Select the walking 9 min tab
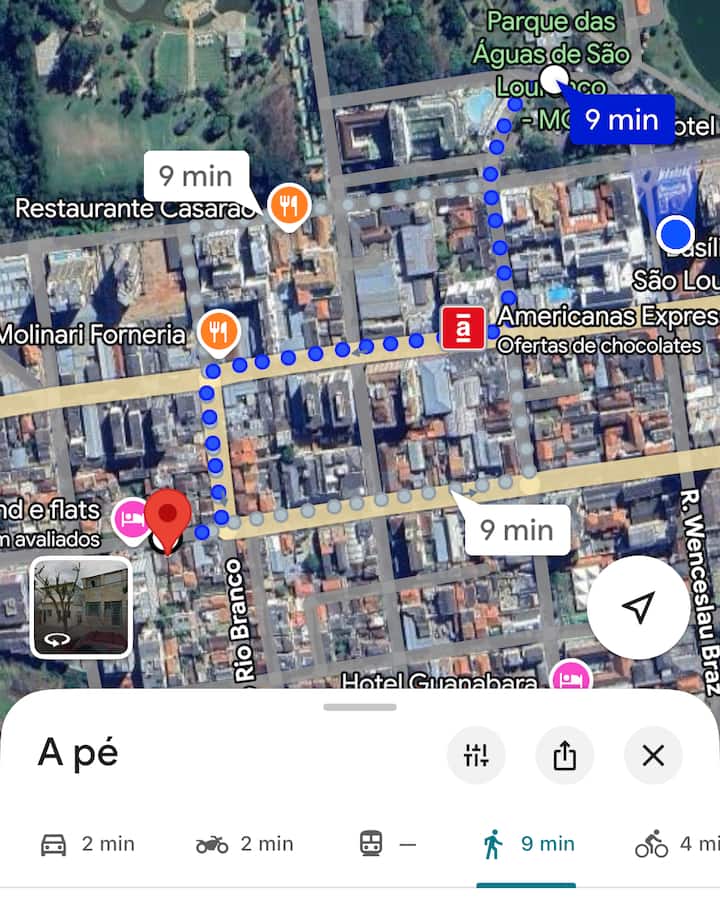 click(527, 844)
